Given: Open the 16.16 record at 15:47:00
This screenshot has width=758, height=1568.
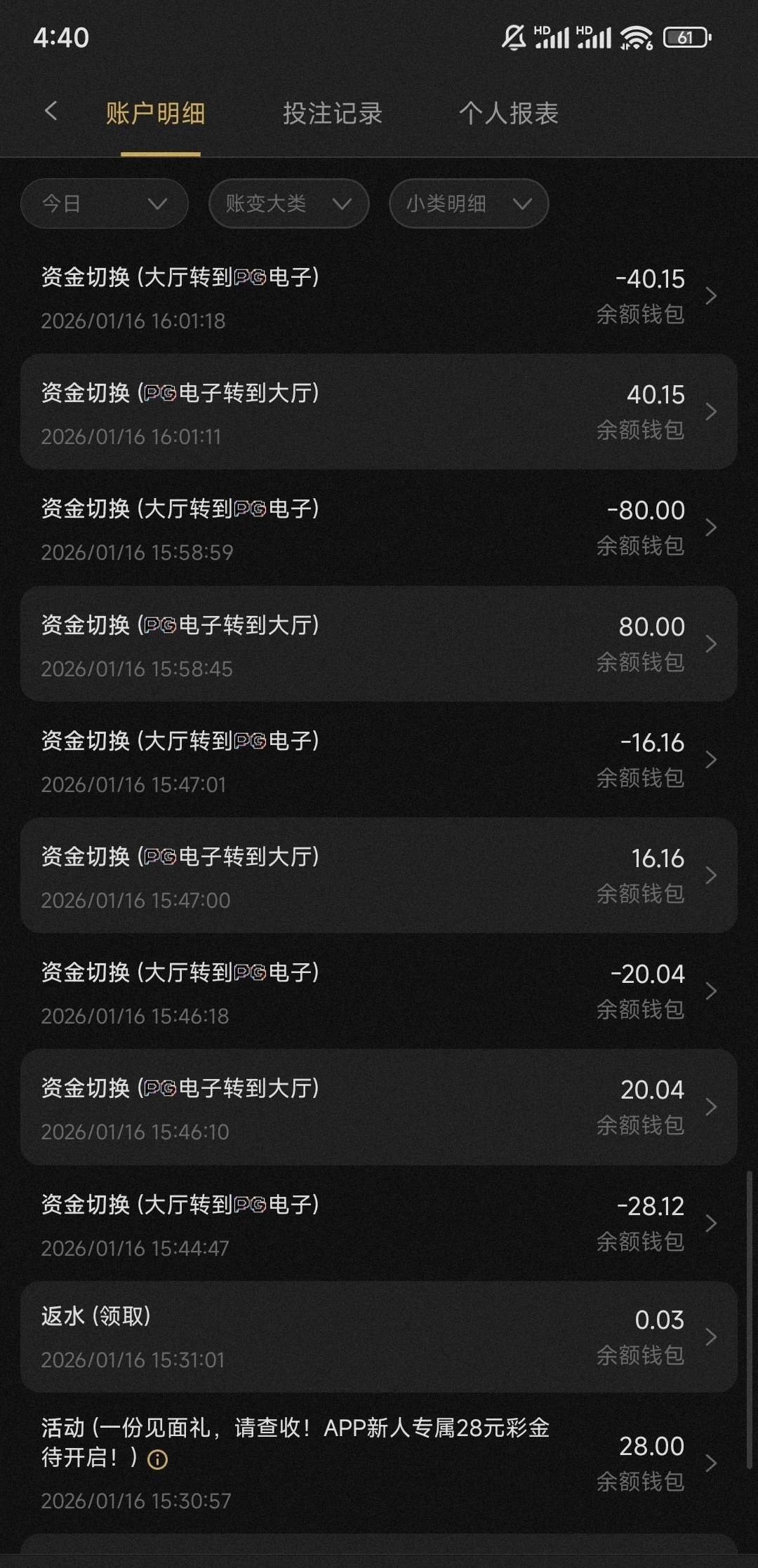Looking at the screenshot, I should (379, 876).
